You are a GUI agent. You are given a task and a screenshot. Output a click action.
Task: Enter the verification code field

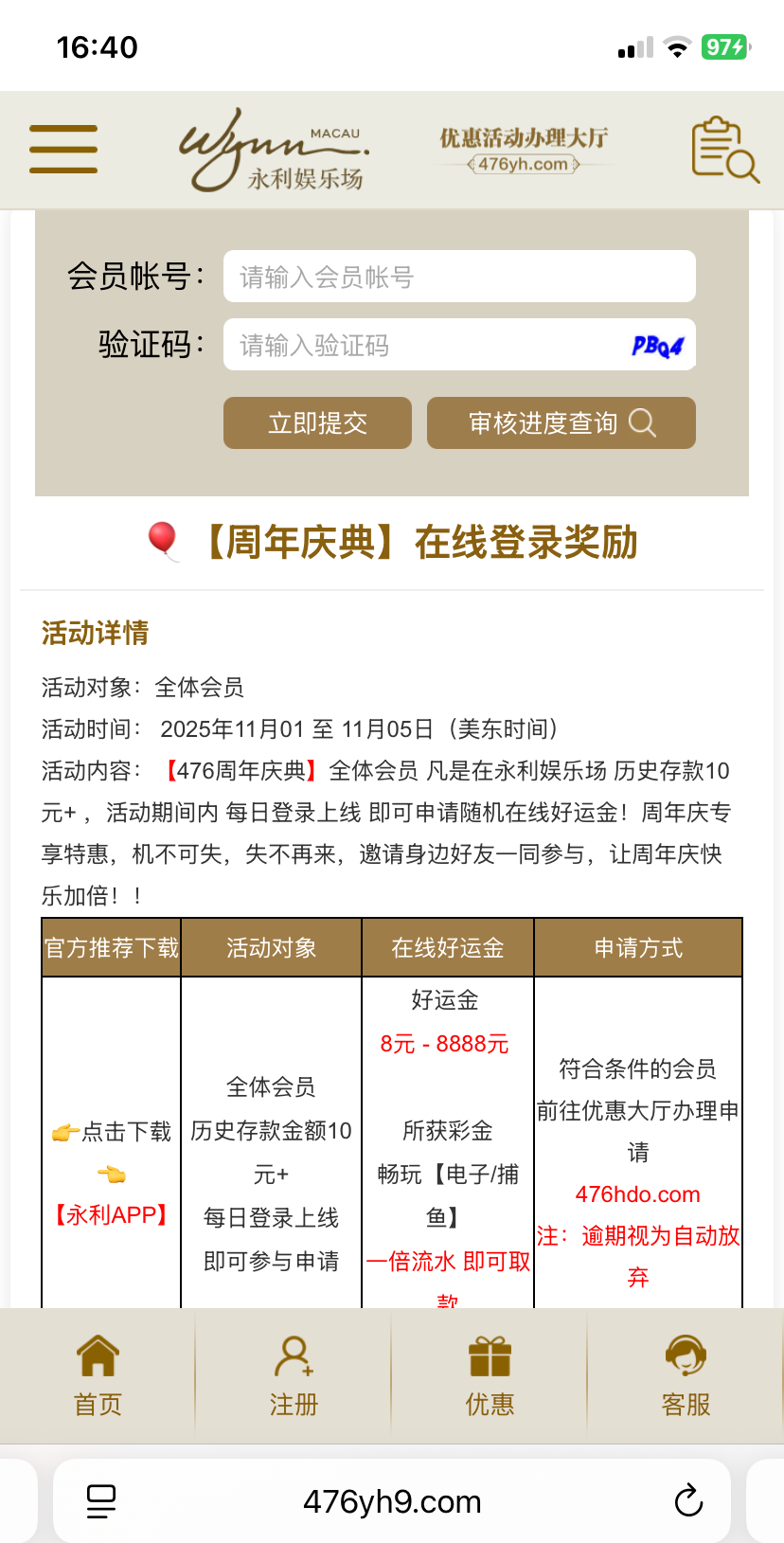(421, 345)
